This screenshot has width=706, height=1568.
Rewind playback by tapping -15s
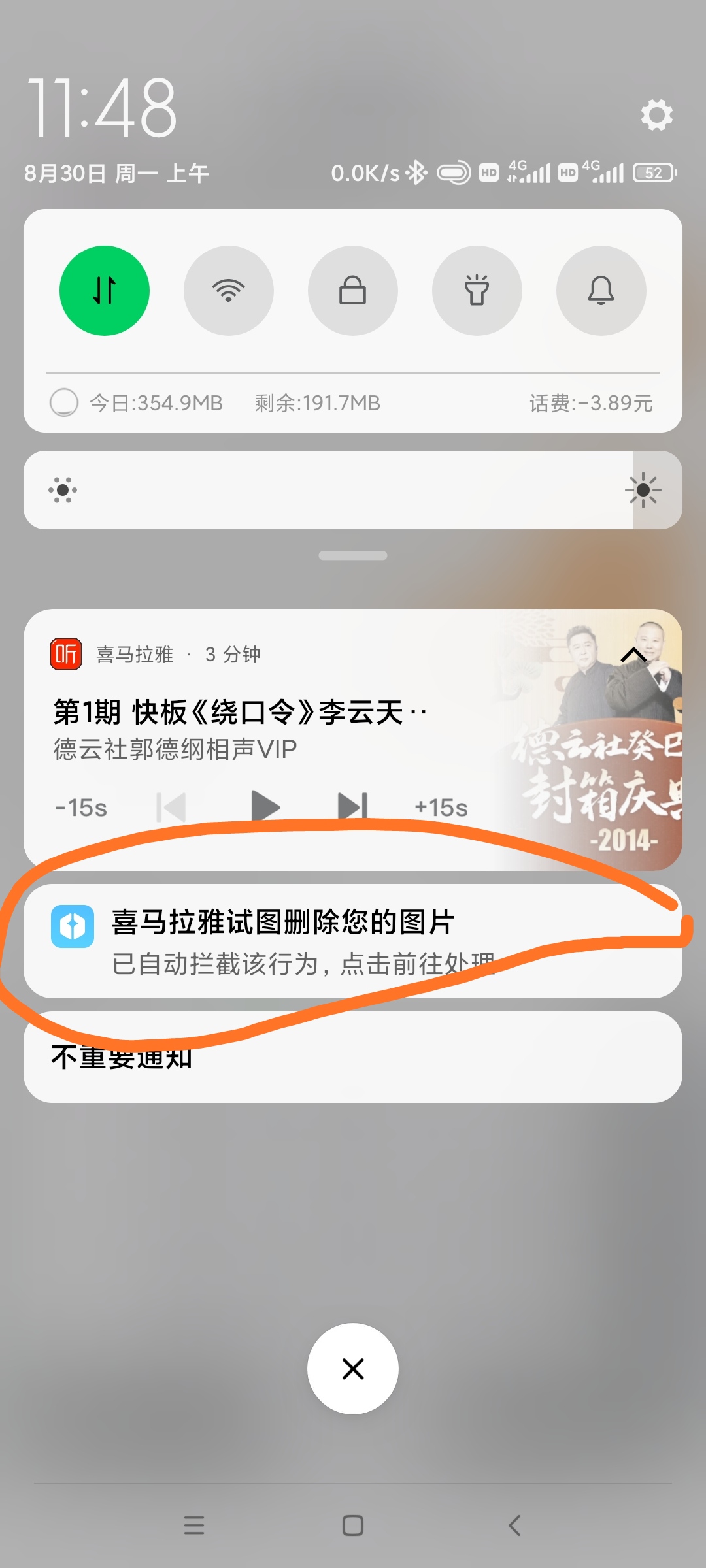click(x=81, y=808)
